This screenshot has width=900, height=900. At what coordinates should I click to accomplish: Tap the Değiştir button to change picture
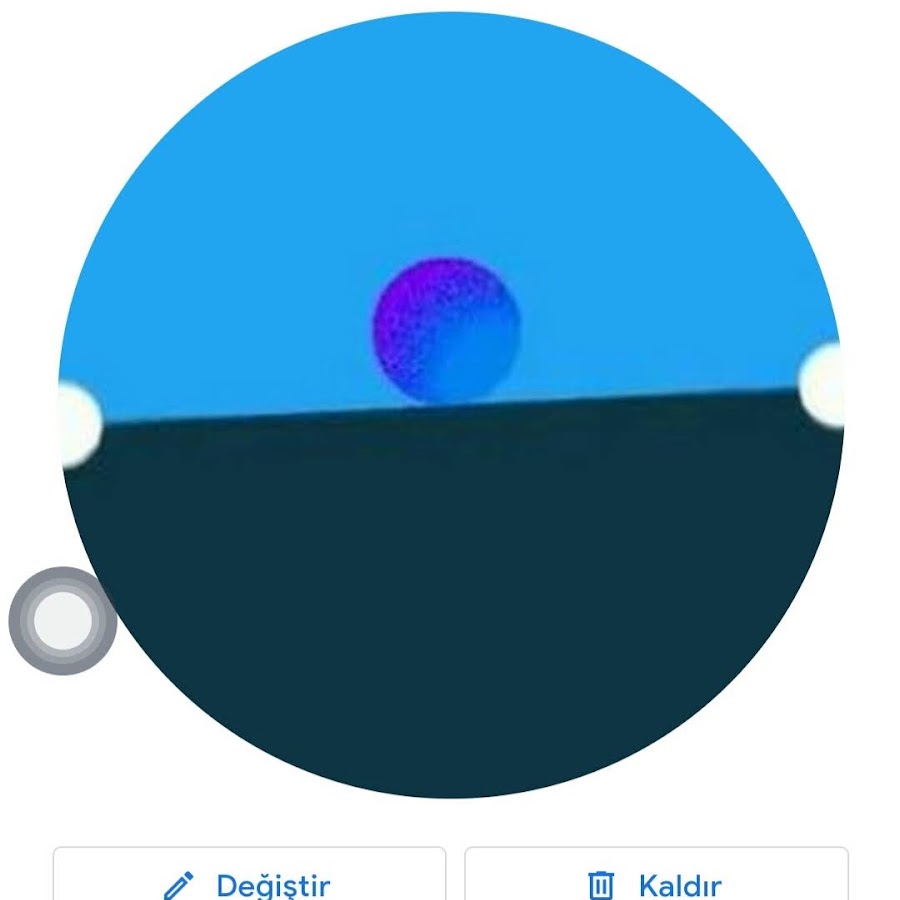(249, 879)
